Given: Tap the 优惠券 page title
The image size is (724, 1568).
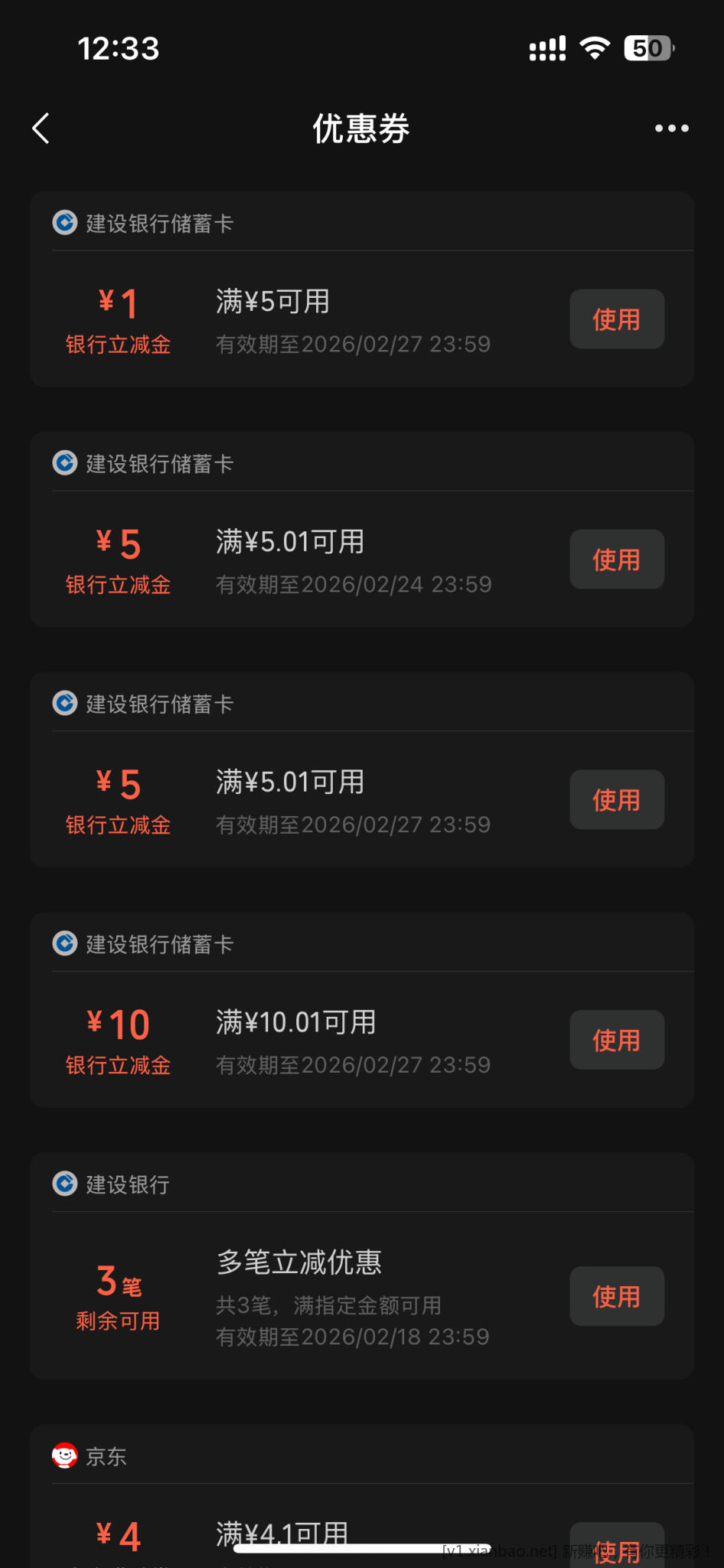Looking at the screenshot, I should coord(362,128).
